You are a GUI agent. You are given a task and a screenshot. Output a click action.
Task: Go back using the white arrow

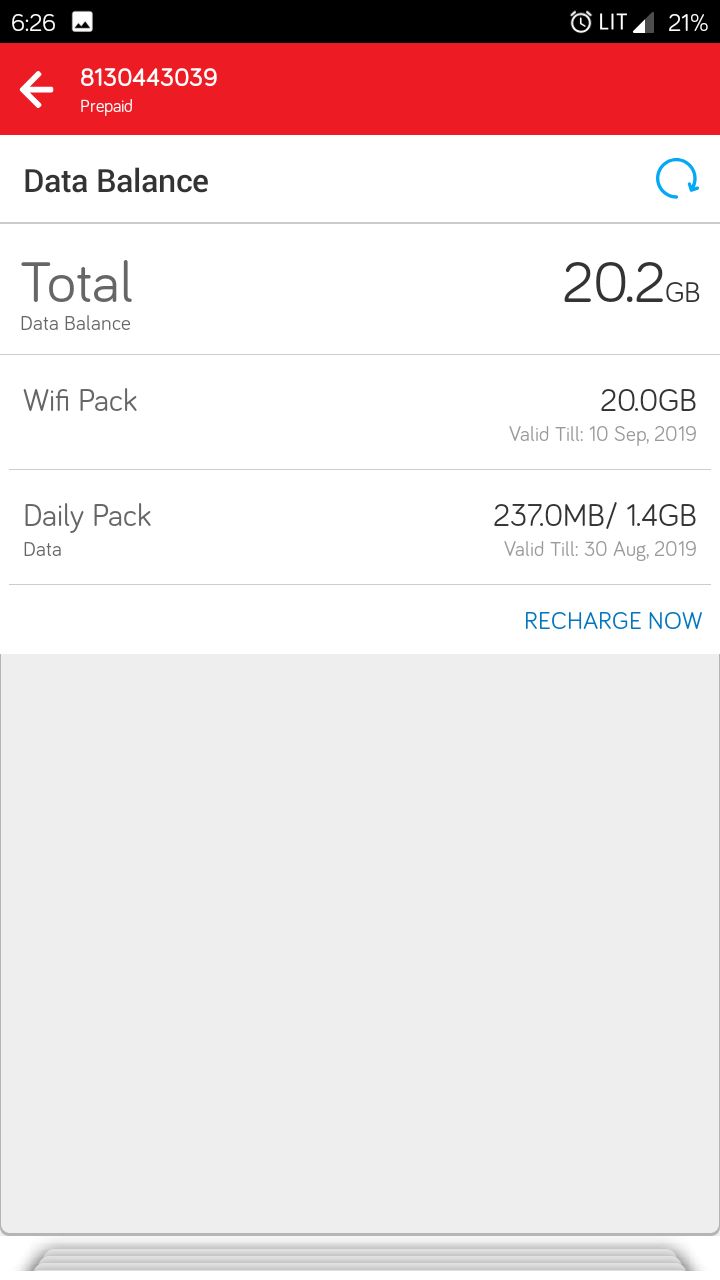37,90
